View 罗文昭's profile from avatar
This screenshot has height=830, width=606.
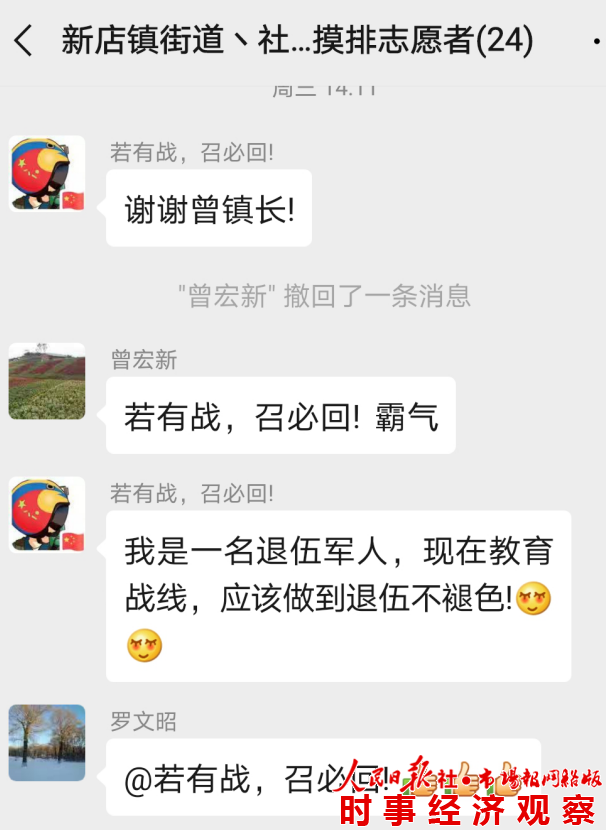click(47, 742)
